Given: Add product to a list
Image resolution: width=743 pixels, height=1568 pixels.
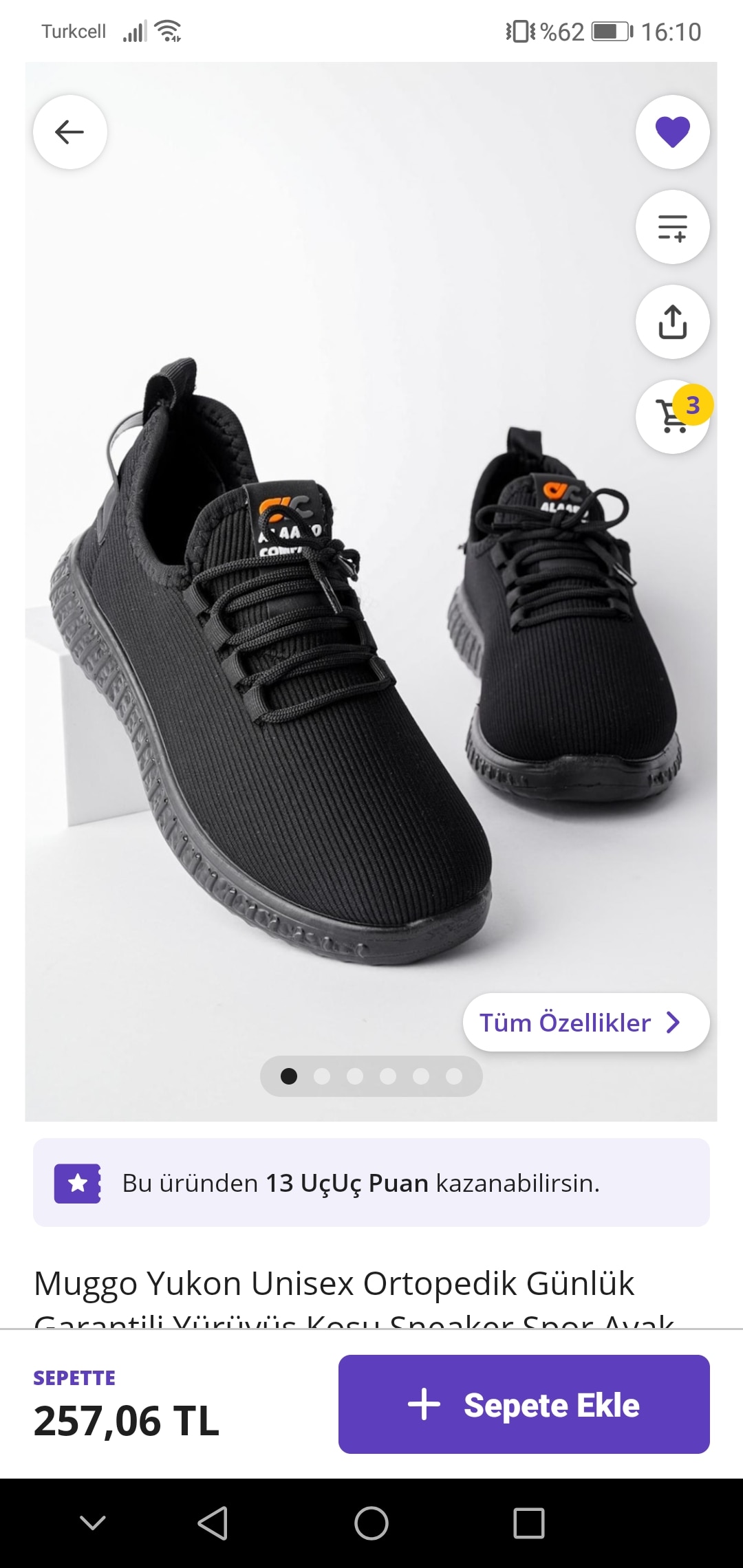Looking at the screenshot, I should tap(672, 227).
